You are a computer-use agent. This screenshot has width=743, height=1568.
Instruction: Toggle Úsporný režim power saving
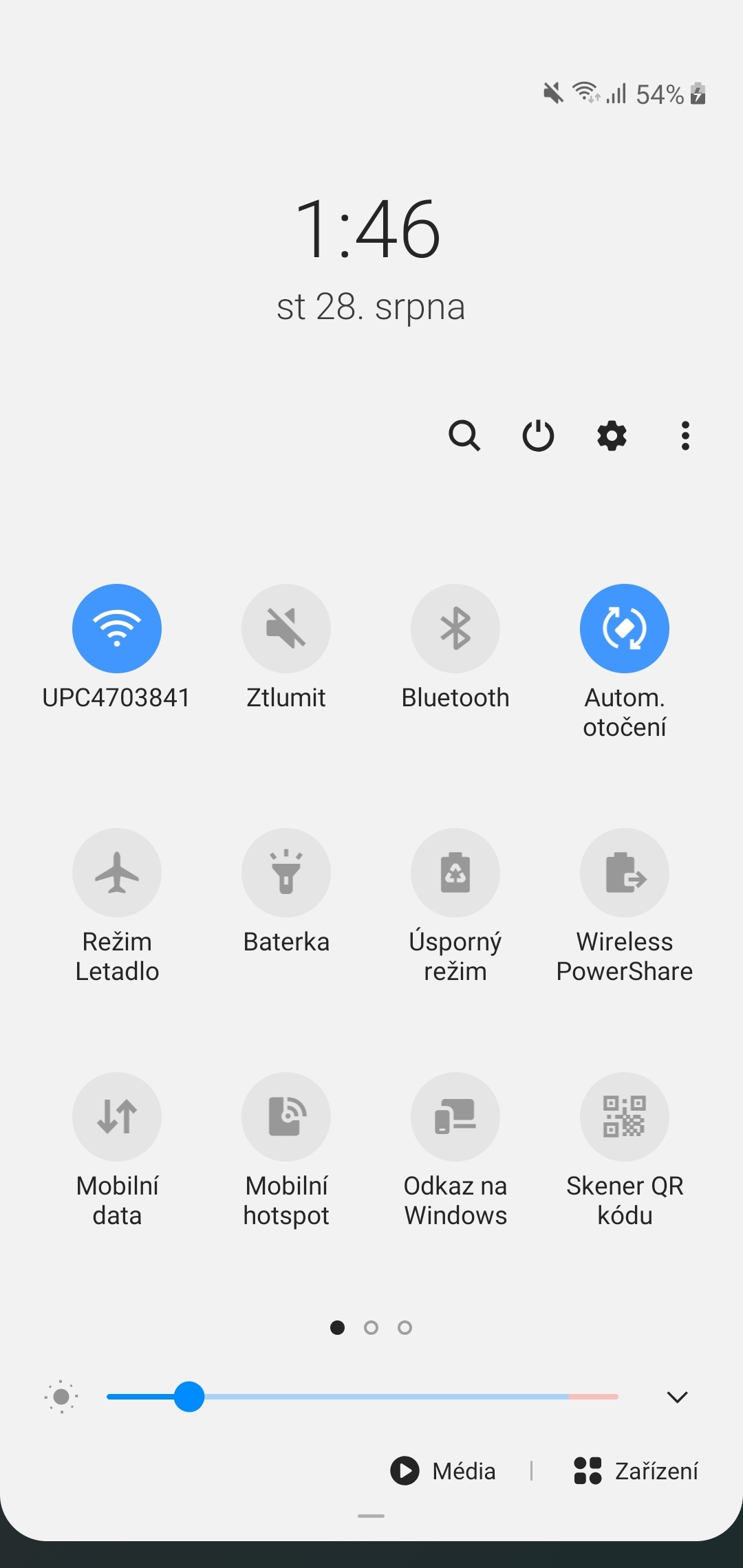tap(455, 872)
